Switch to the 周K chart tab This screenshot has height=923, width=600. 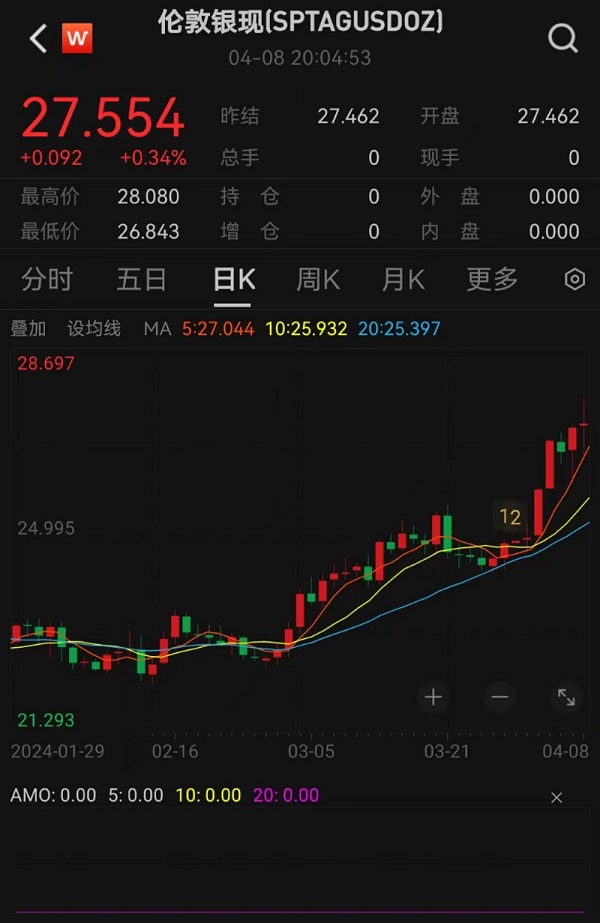coord(318,280)
